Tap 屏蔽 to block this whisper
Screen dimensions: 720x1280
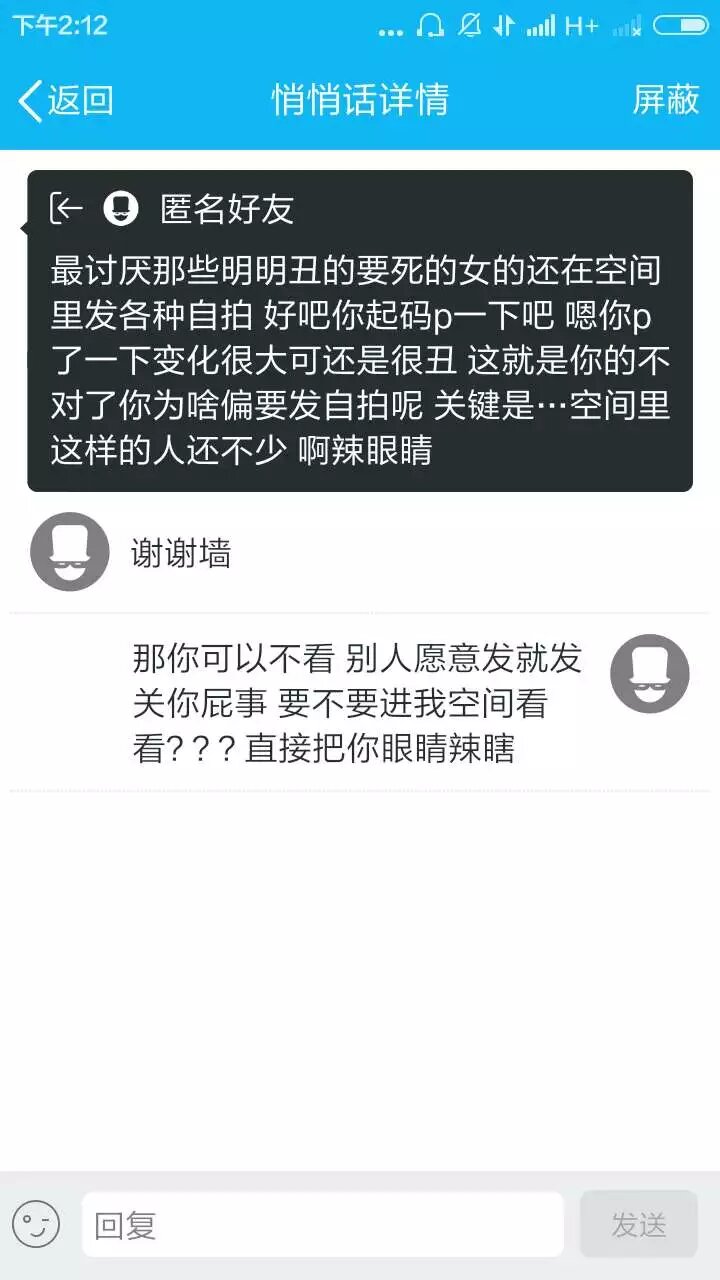point(665,100)
